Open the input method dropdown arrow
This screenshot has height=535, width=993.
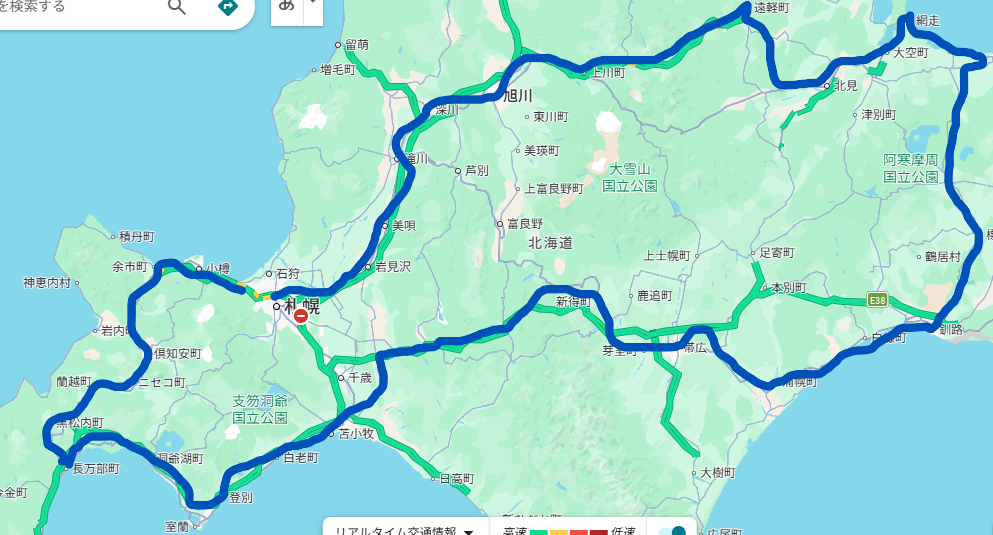[x=315, y=5]
